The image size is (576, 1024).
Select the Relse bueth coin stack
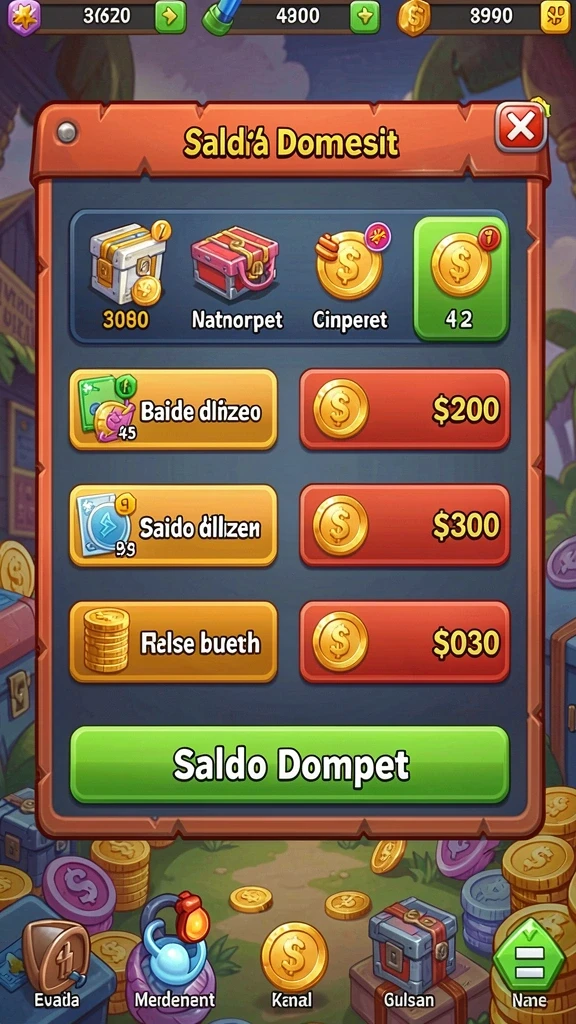(x=173, y=642)
